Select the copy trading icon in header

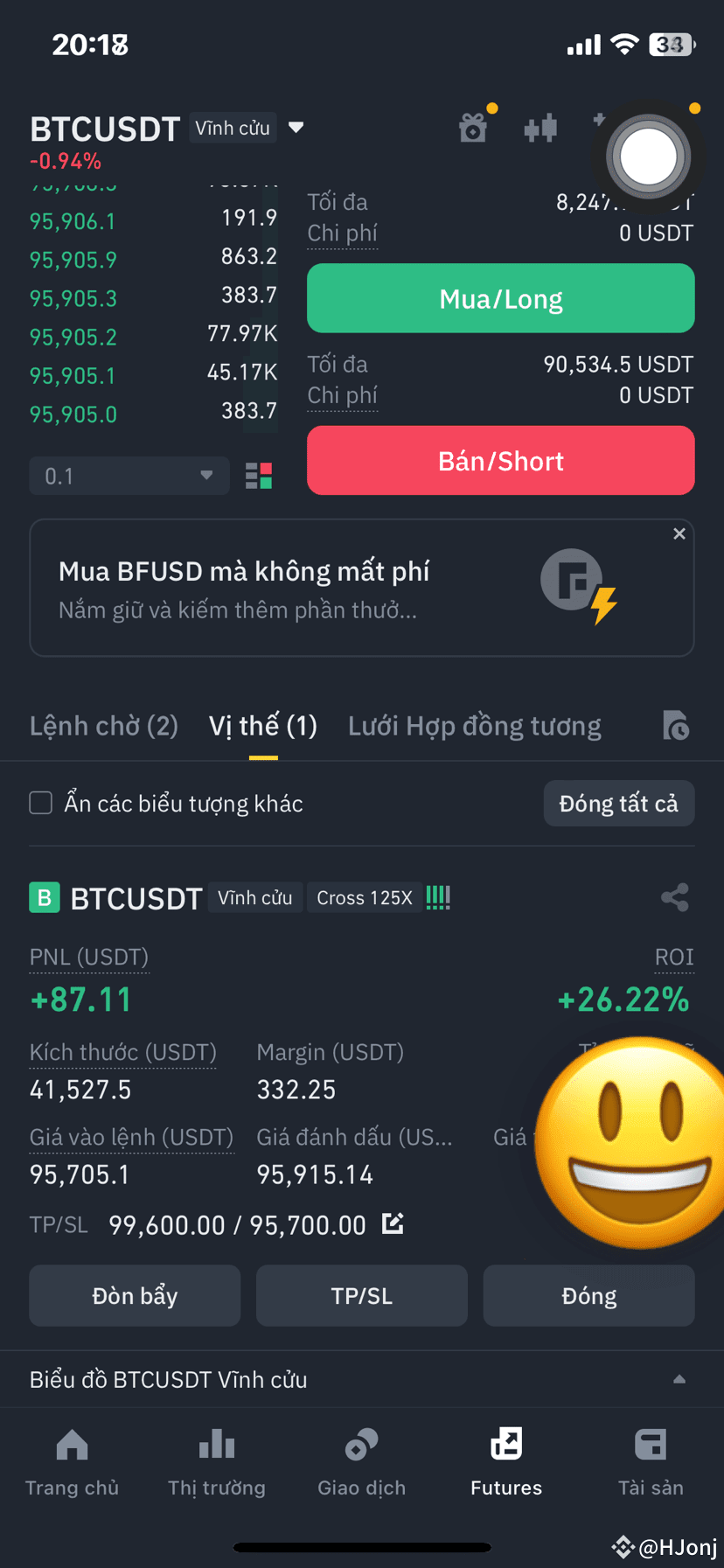click(540, 127)
